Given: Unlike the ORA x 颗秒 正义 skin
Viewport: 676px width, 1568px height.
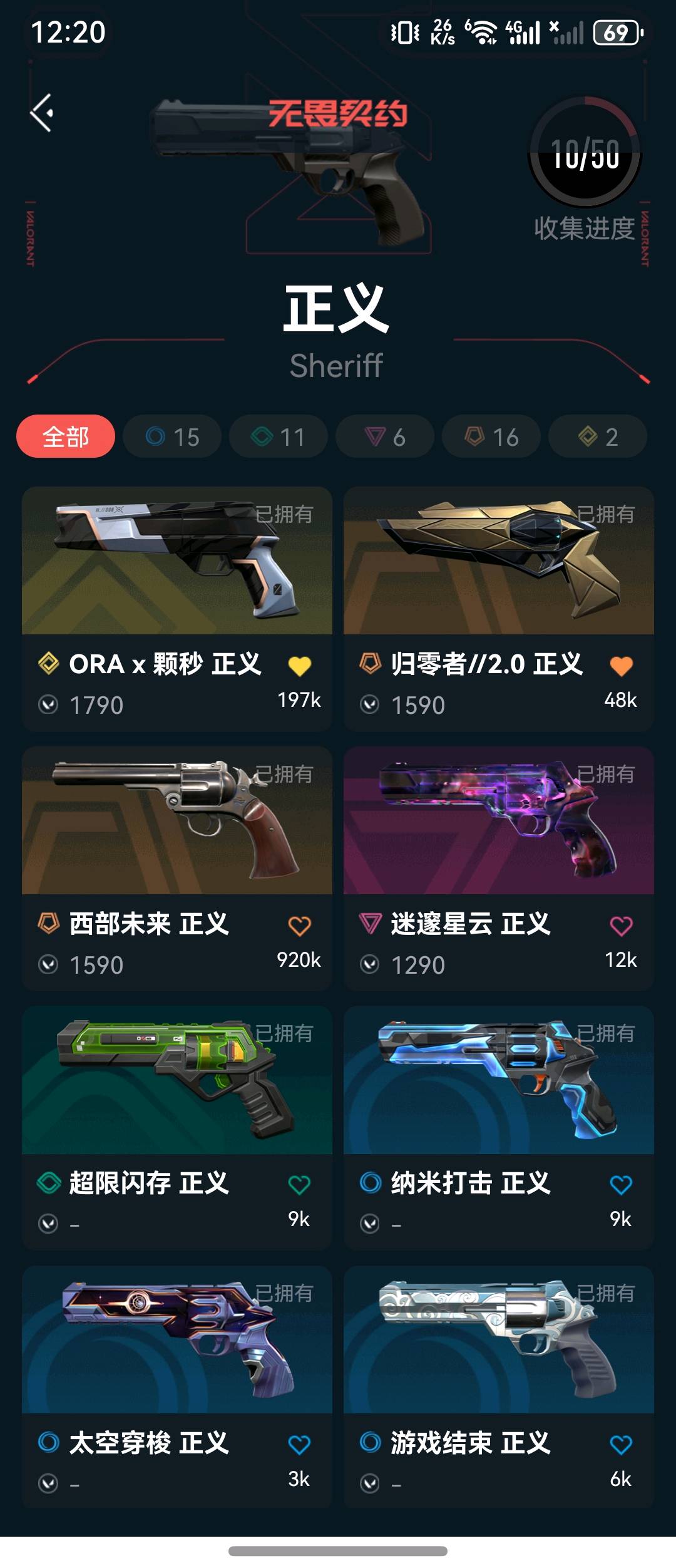Looking at the screenshot, I should (x=300, y=666).
